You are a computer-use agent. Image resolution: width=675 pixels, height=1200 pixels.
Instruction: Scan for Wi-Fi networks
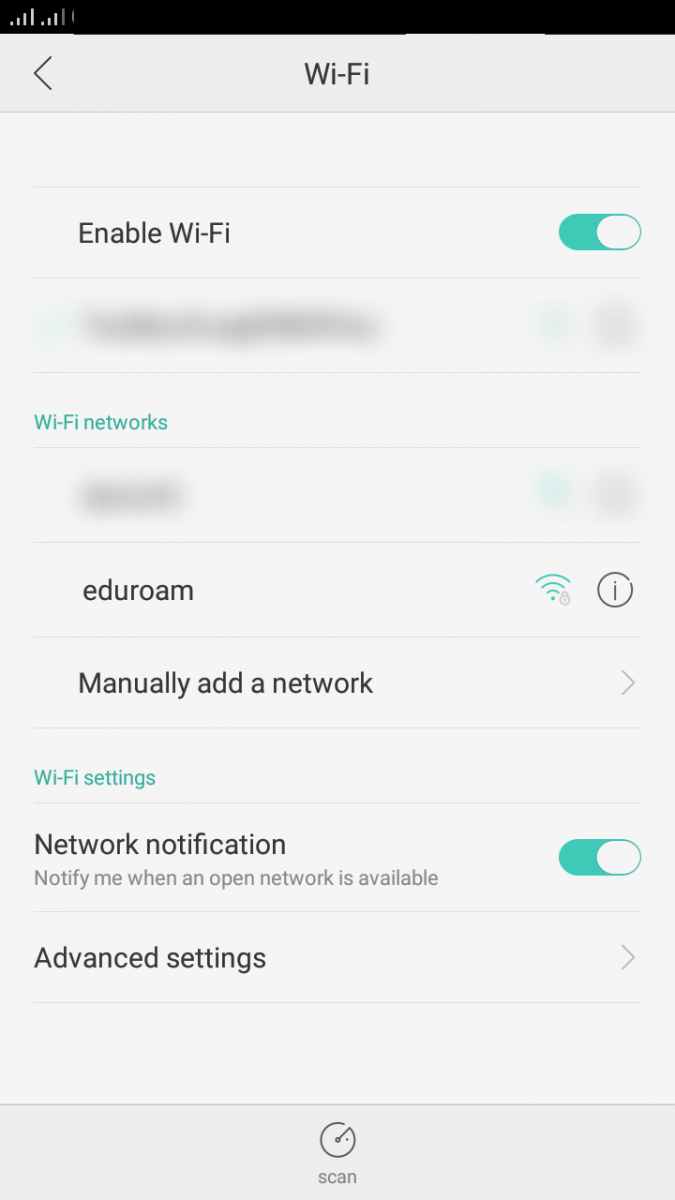coord(337,1152)
